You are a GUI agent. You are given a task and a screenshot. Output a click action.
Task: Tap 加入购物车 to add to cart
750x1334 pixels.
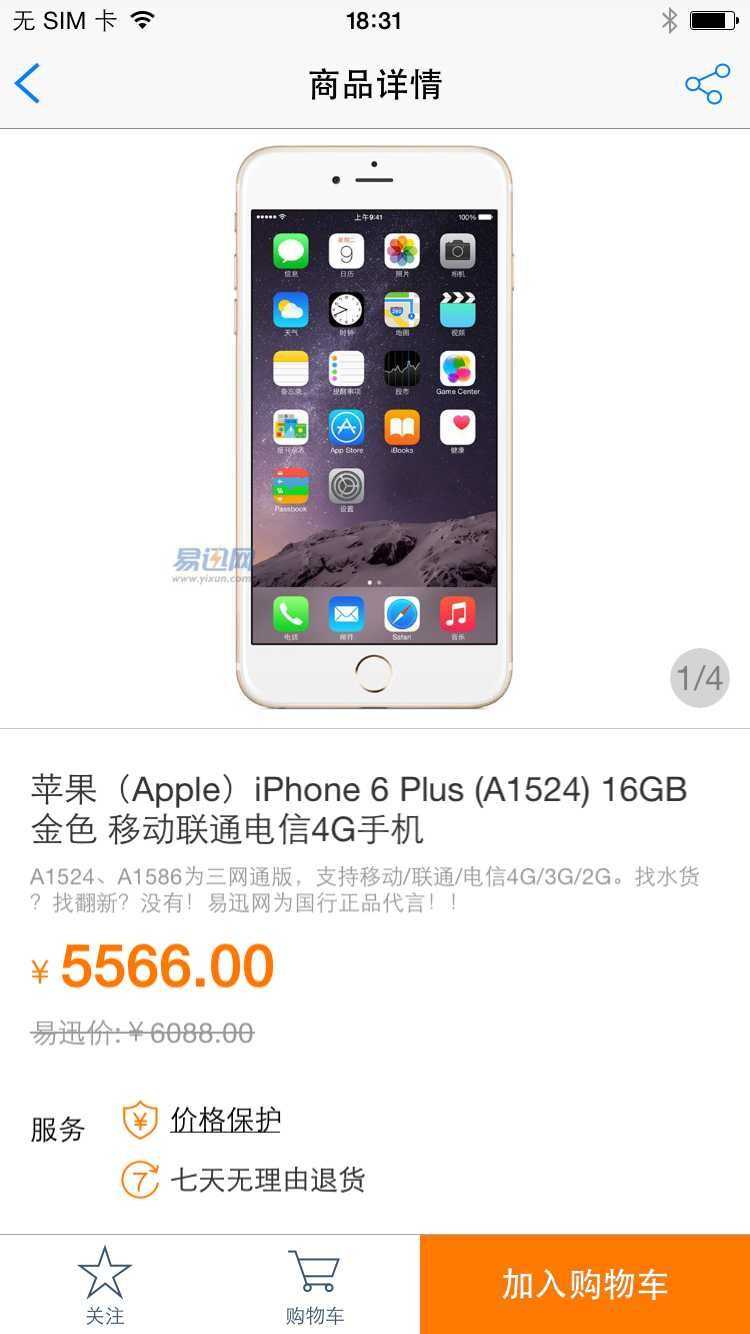click(585, 1285)
